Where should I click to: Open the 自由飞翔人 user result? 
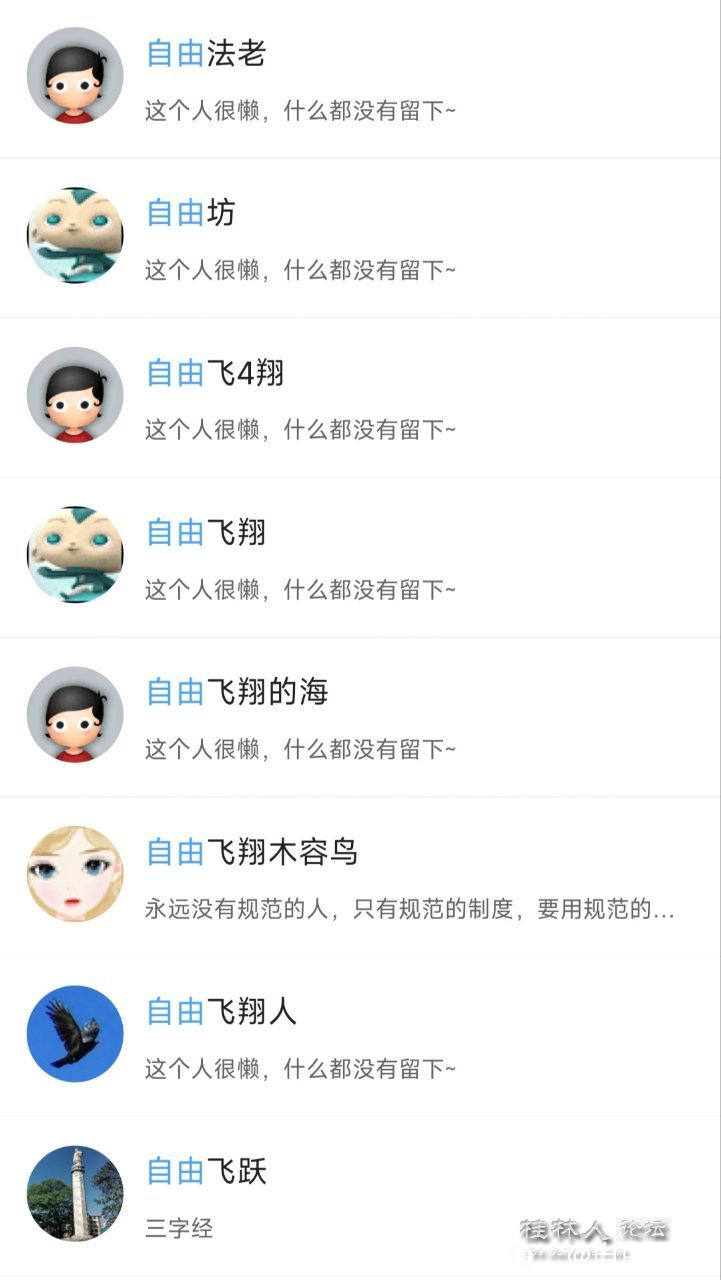[360, 1037]
